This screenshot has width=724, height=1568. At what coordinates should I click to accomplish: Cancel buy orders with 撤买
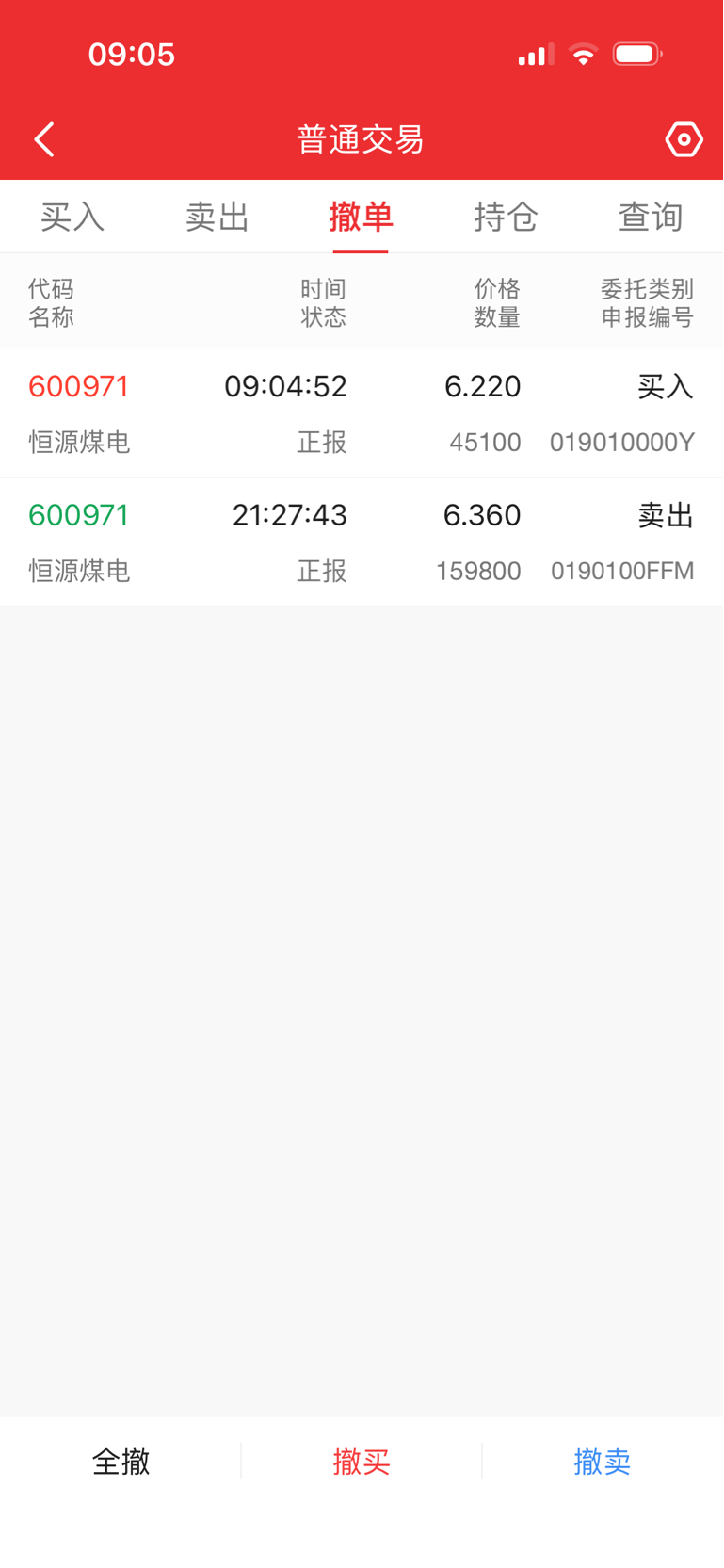point(362,1462)
